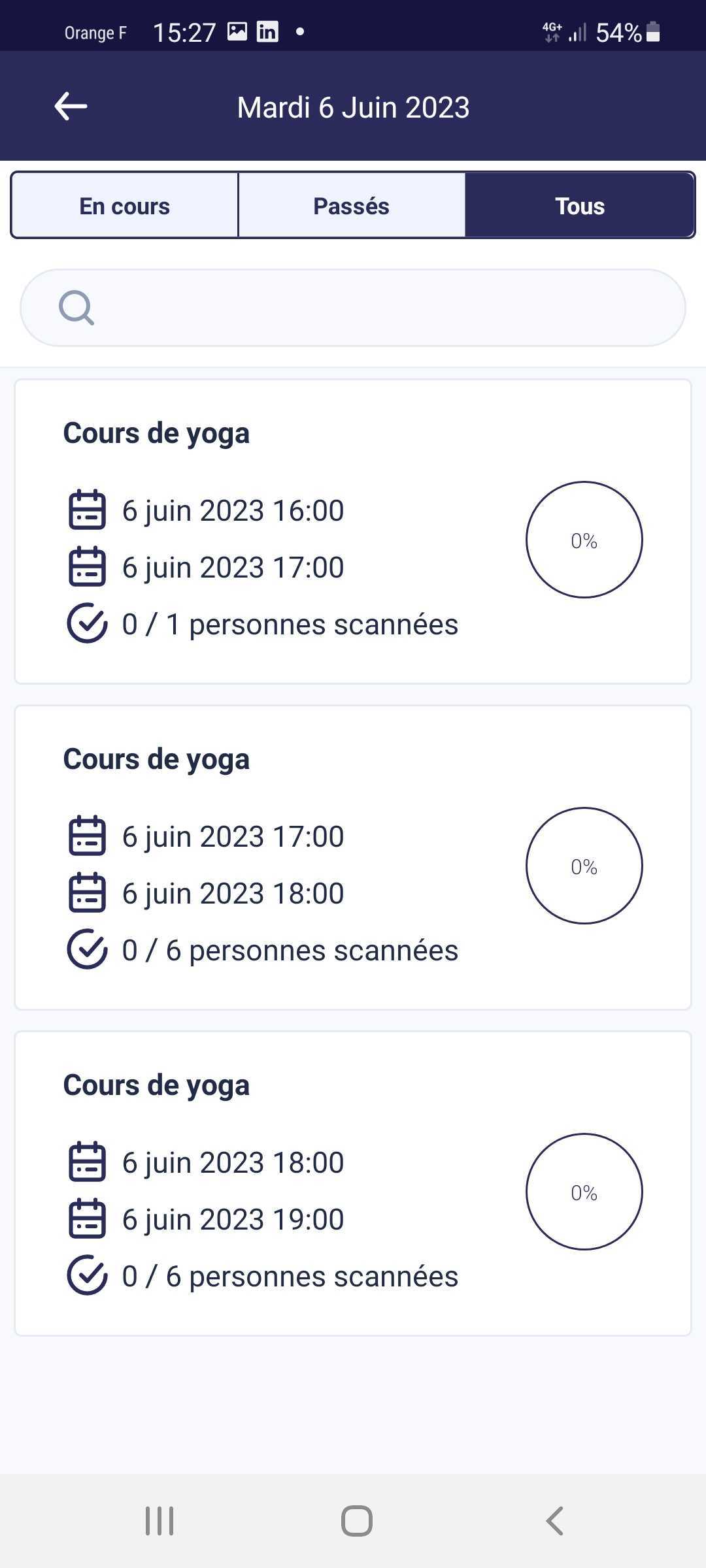Open the yoga class starting at 16:00

tap(353, 531)
